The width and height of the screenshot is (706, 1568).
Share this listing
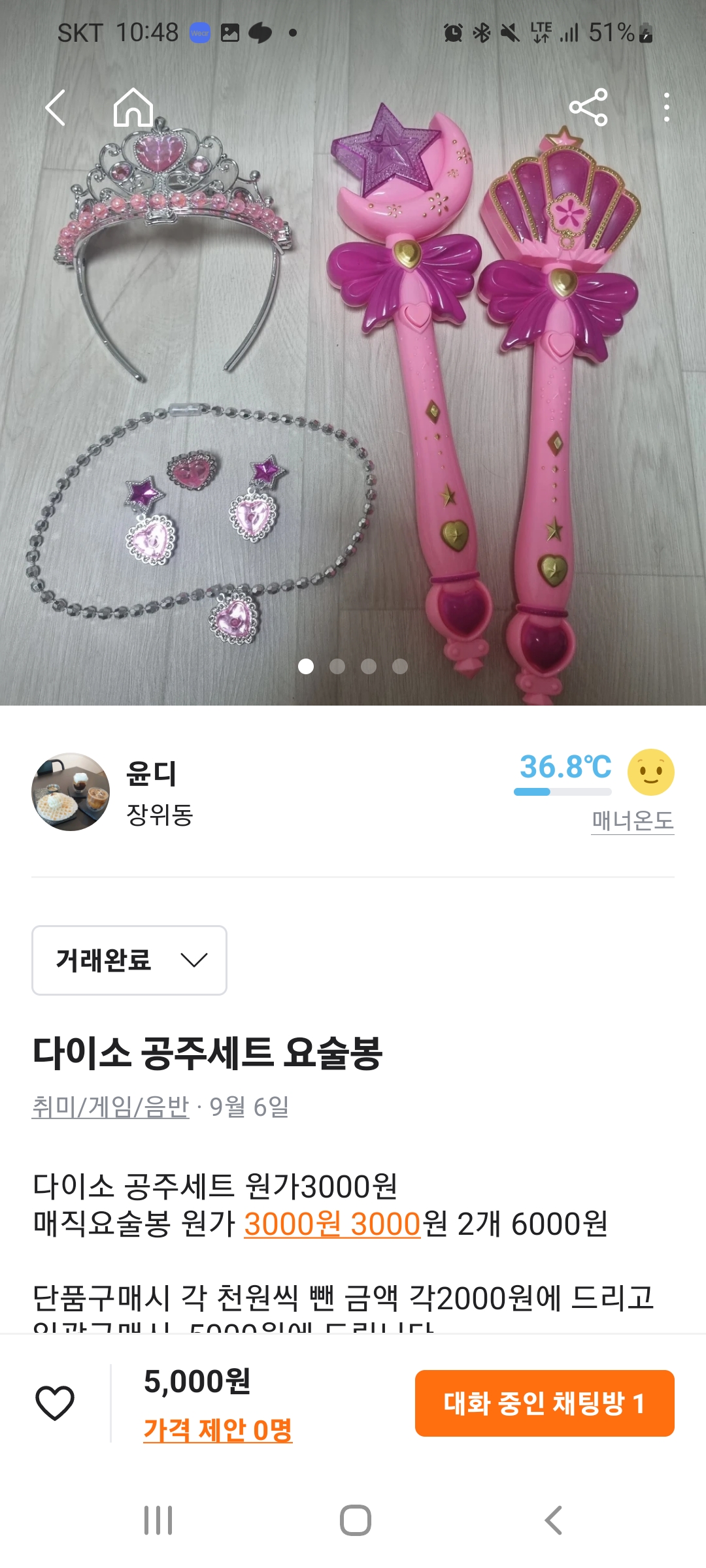click(x=588, y=108)
